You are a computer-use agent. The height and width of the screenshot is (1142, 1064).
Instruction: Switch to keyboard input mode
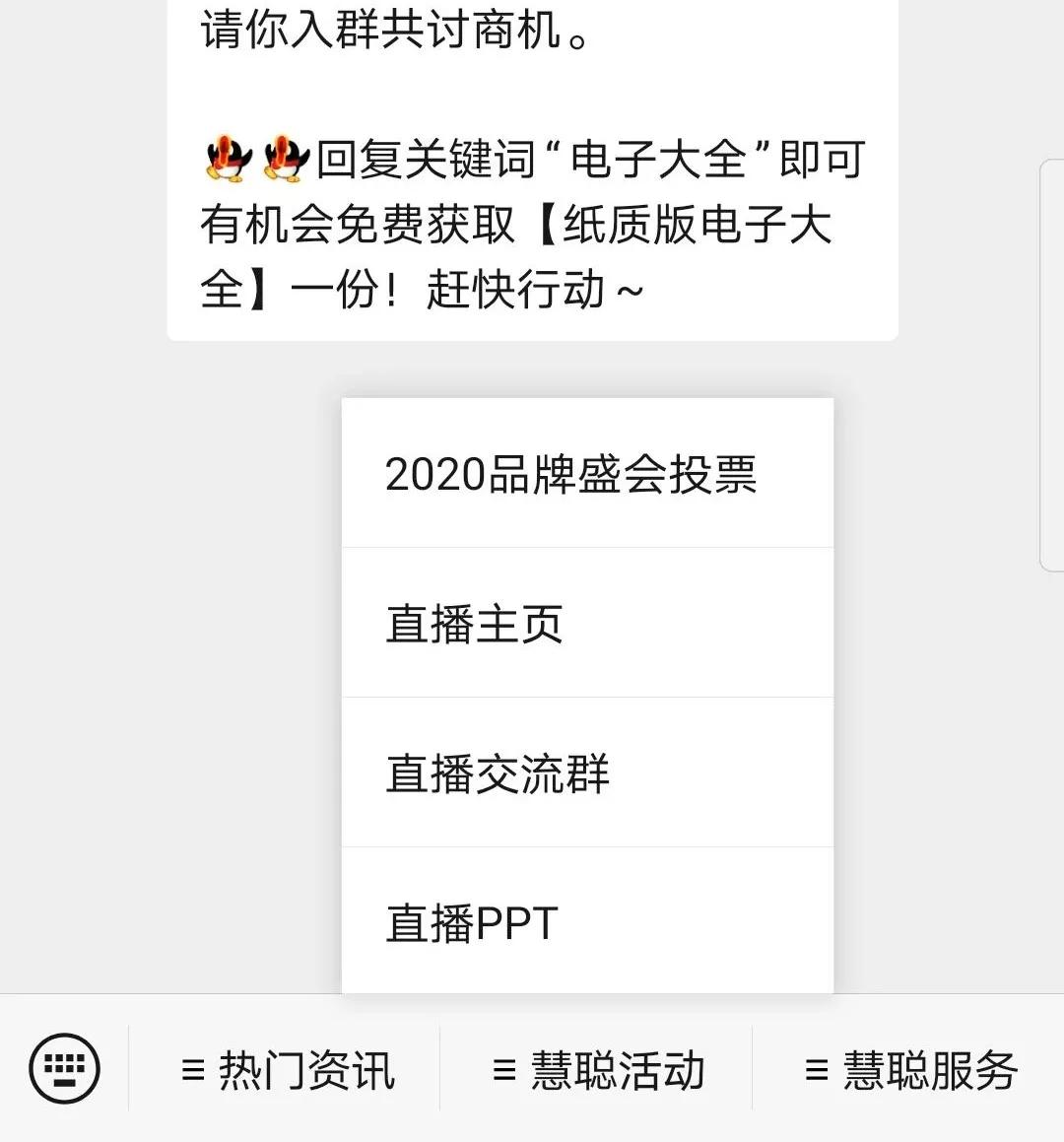[x=65, y=1068]
